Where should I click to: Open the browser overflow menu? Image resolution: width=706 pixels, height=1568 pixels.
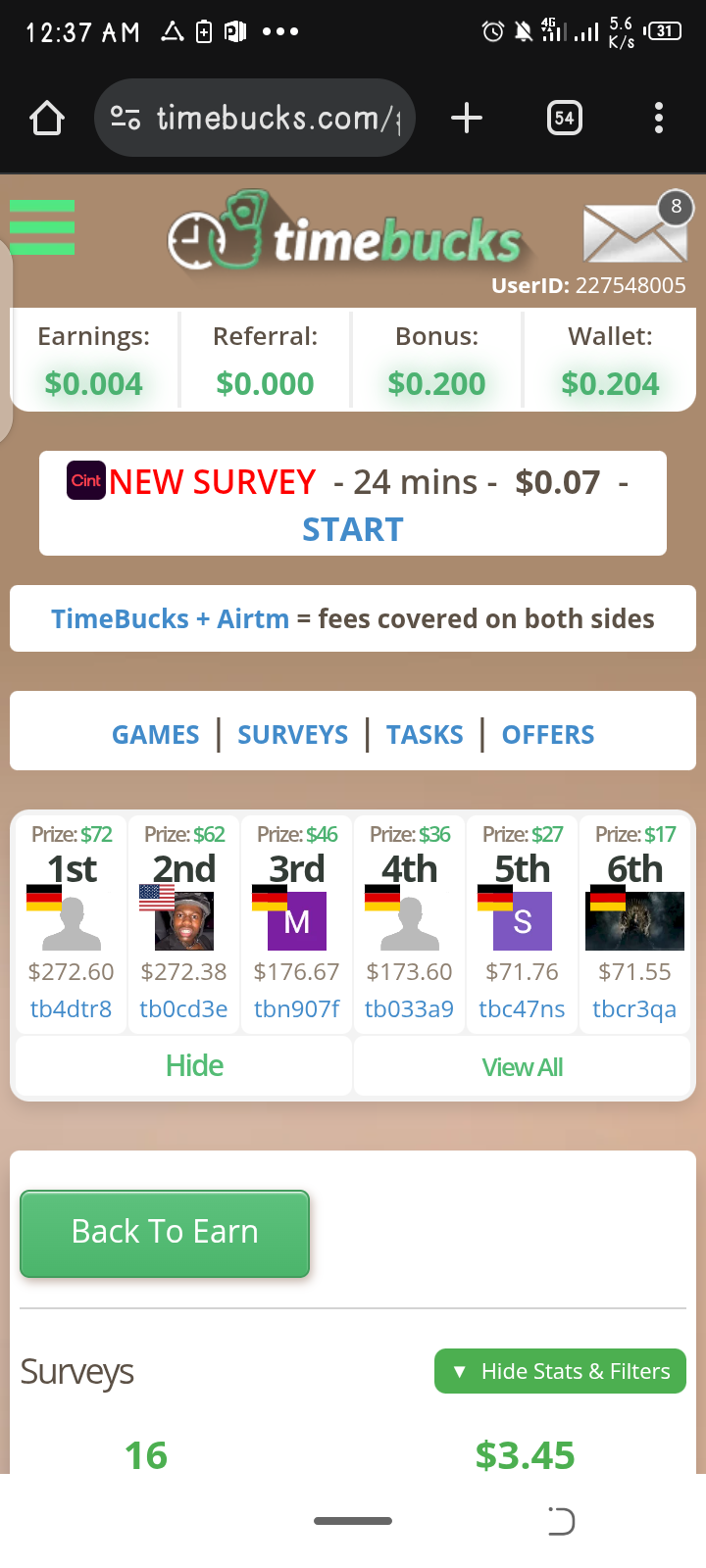(659, 119)
